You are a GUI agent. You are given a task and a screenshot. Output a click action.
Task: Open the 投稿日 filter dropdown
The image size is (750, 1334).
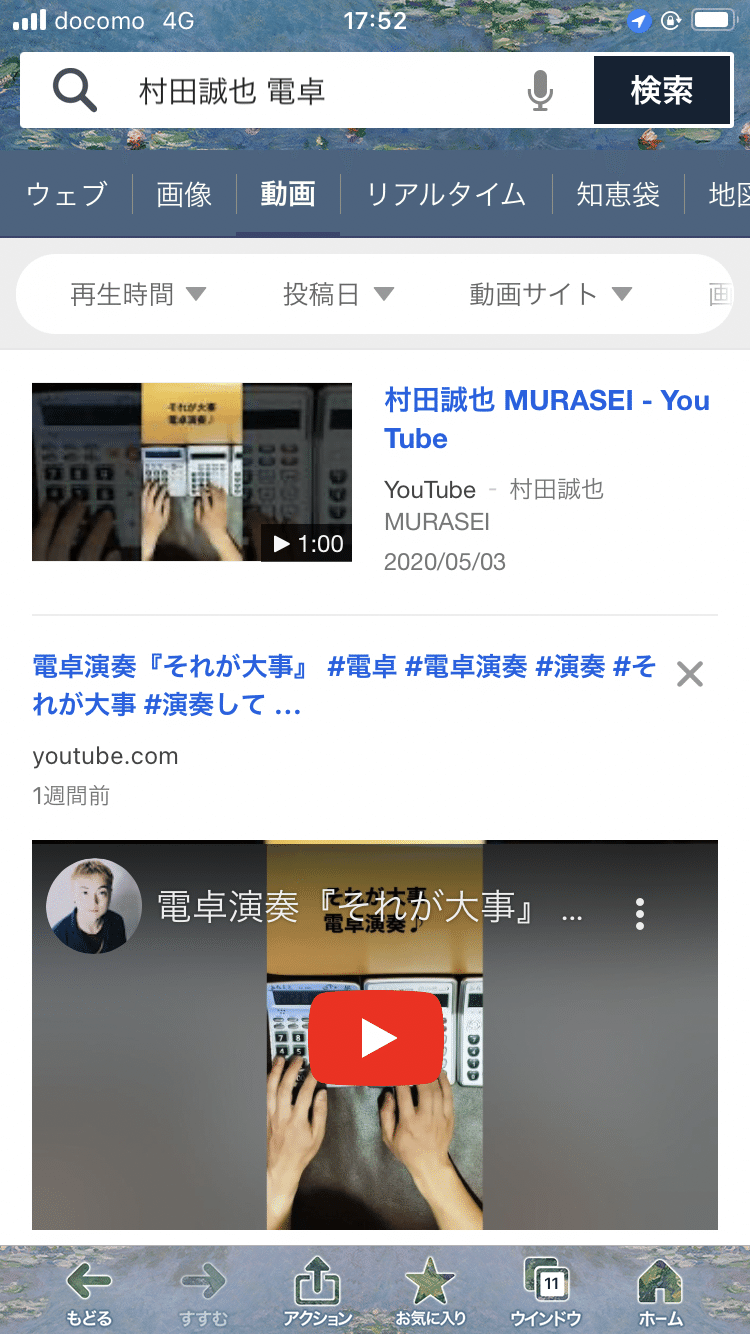pyautogui.click(x=338, y=294)
